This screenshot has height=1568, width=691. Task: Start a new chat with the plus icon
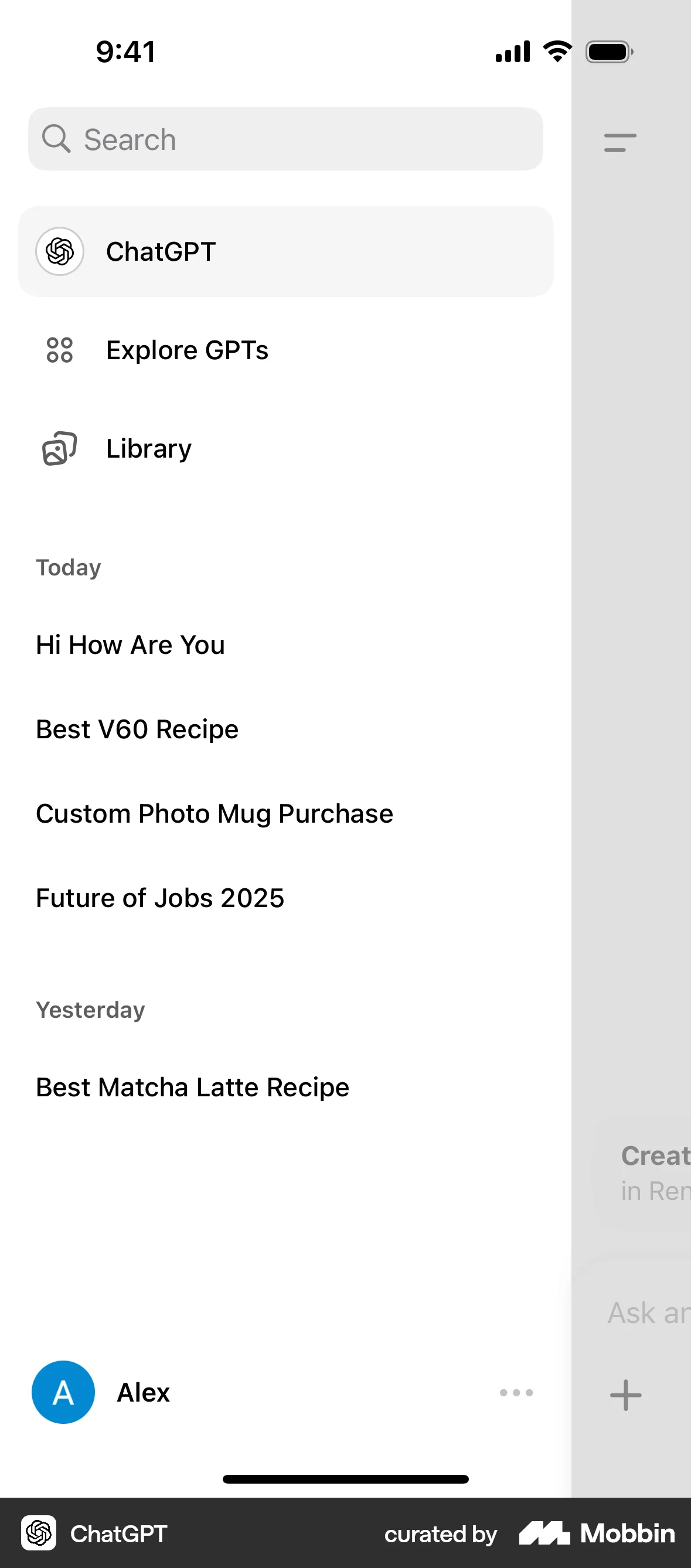[626, 1395]
